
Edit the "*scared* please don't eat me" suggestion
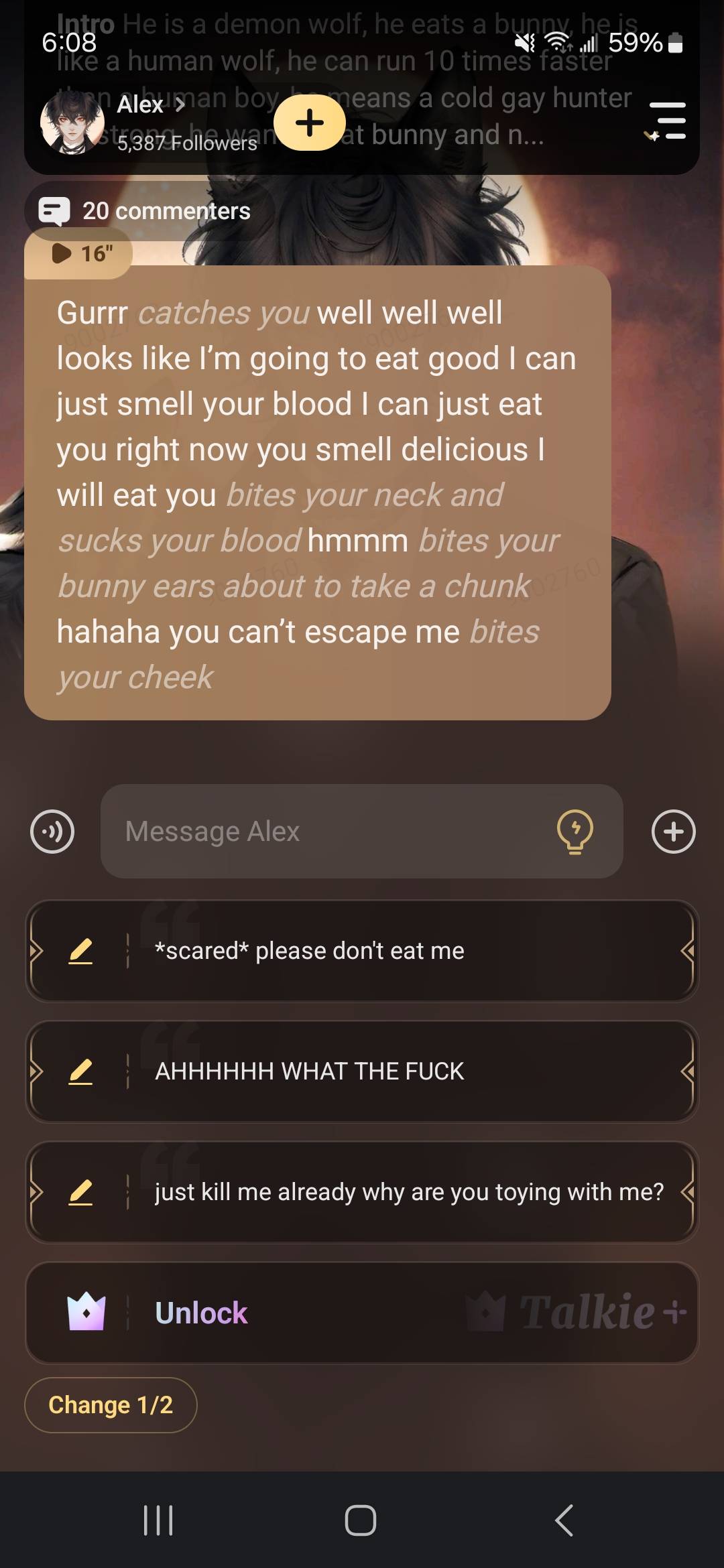(x=80, y=951)
